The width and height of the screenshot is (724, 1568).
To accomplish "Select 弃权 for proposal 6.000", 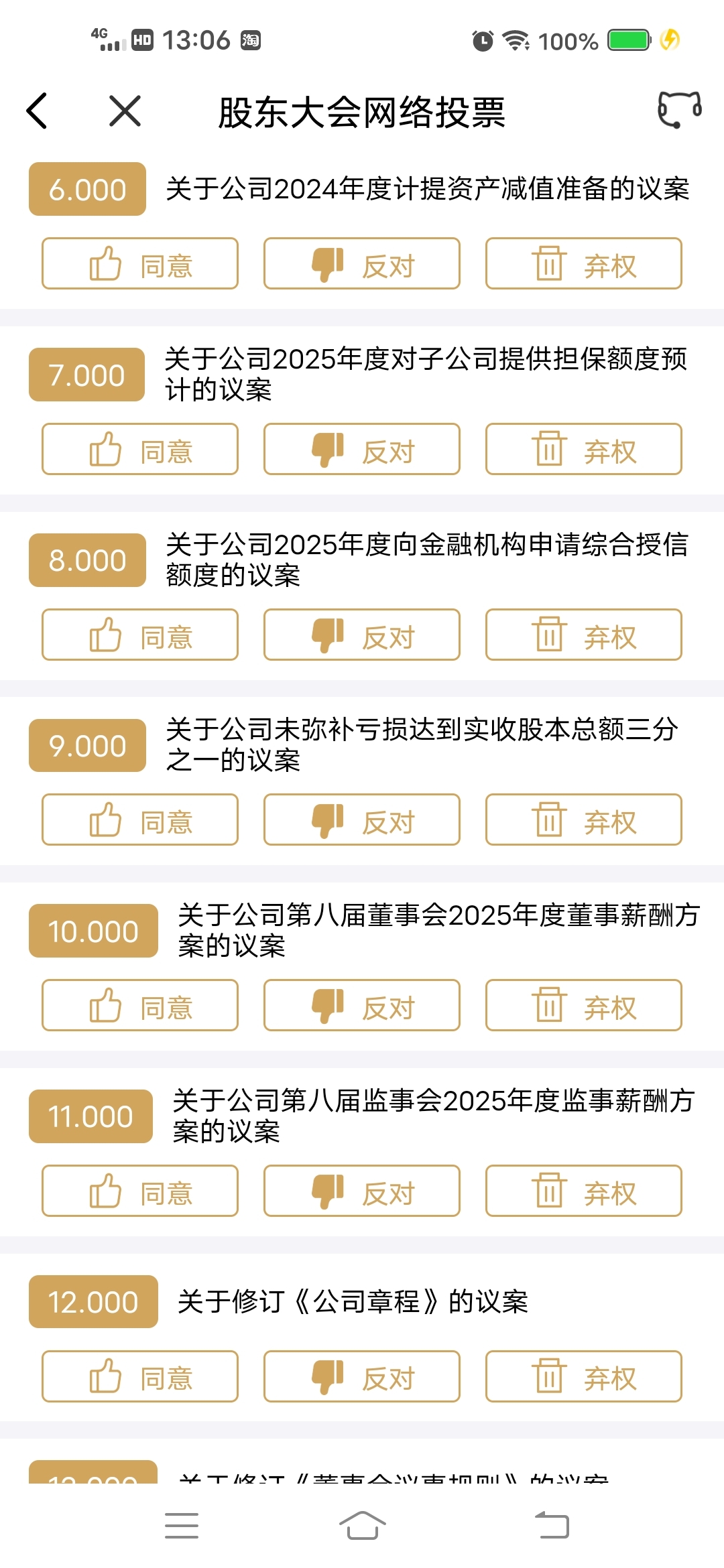I will pyautogui.click(x=584, y=263).
